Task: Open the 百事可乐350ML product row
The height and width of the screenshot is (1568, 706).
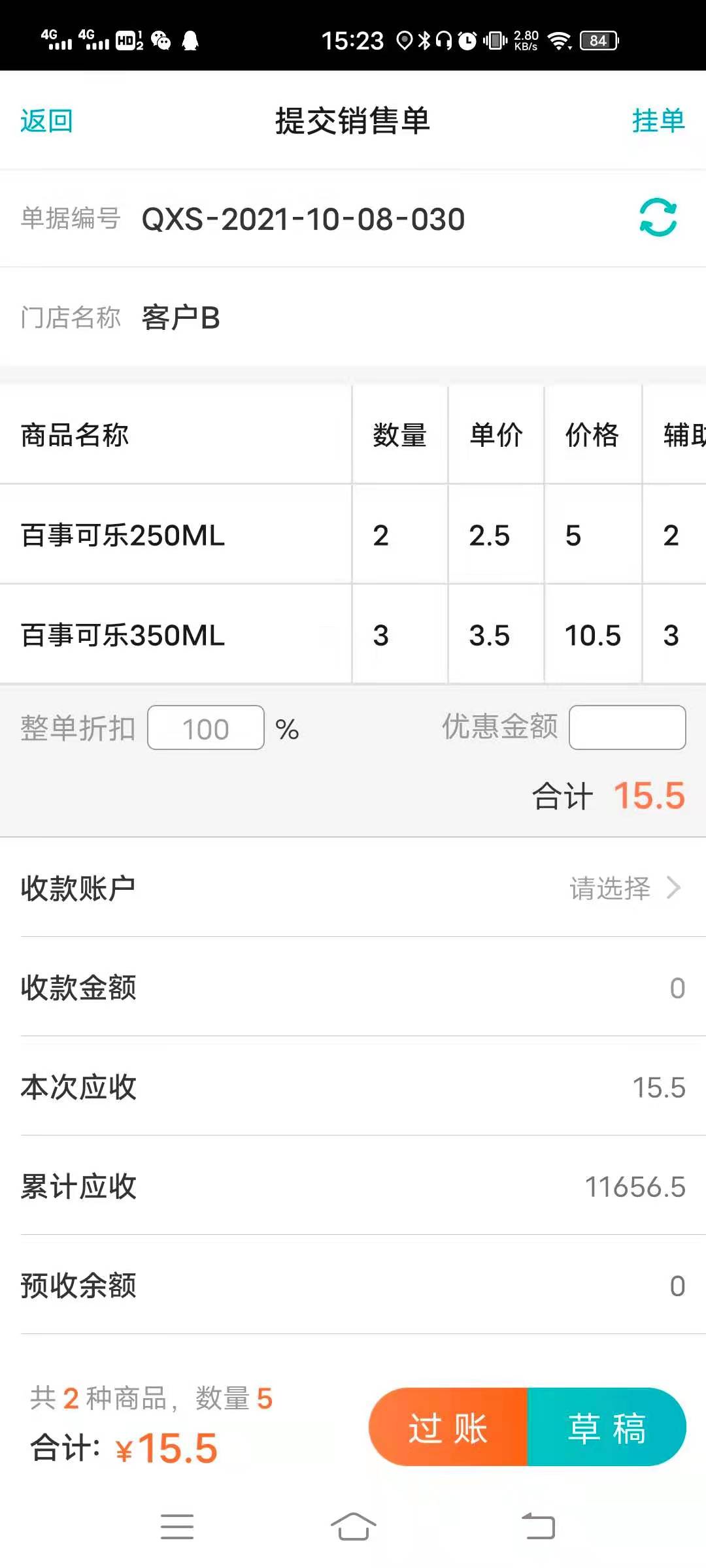Action: [x=123, y=636]
